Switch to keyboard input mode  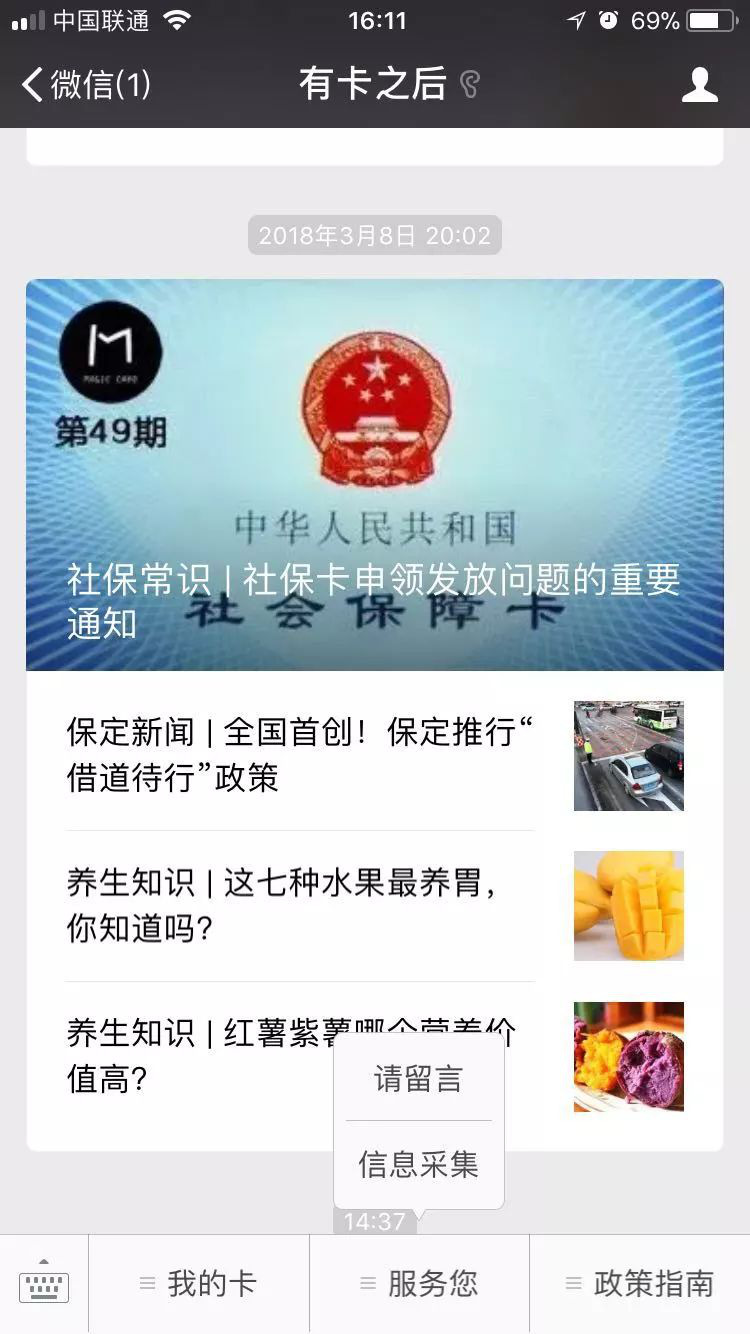[x=44, y=1284]
